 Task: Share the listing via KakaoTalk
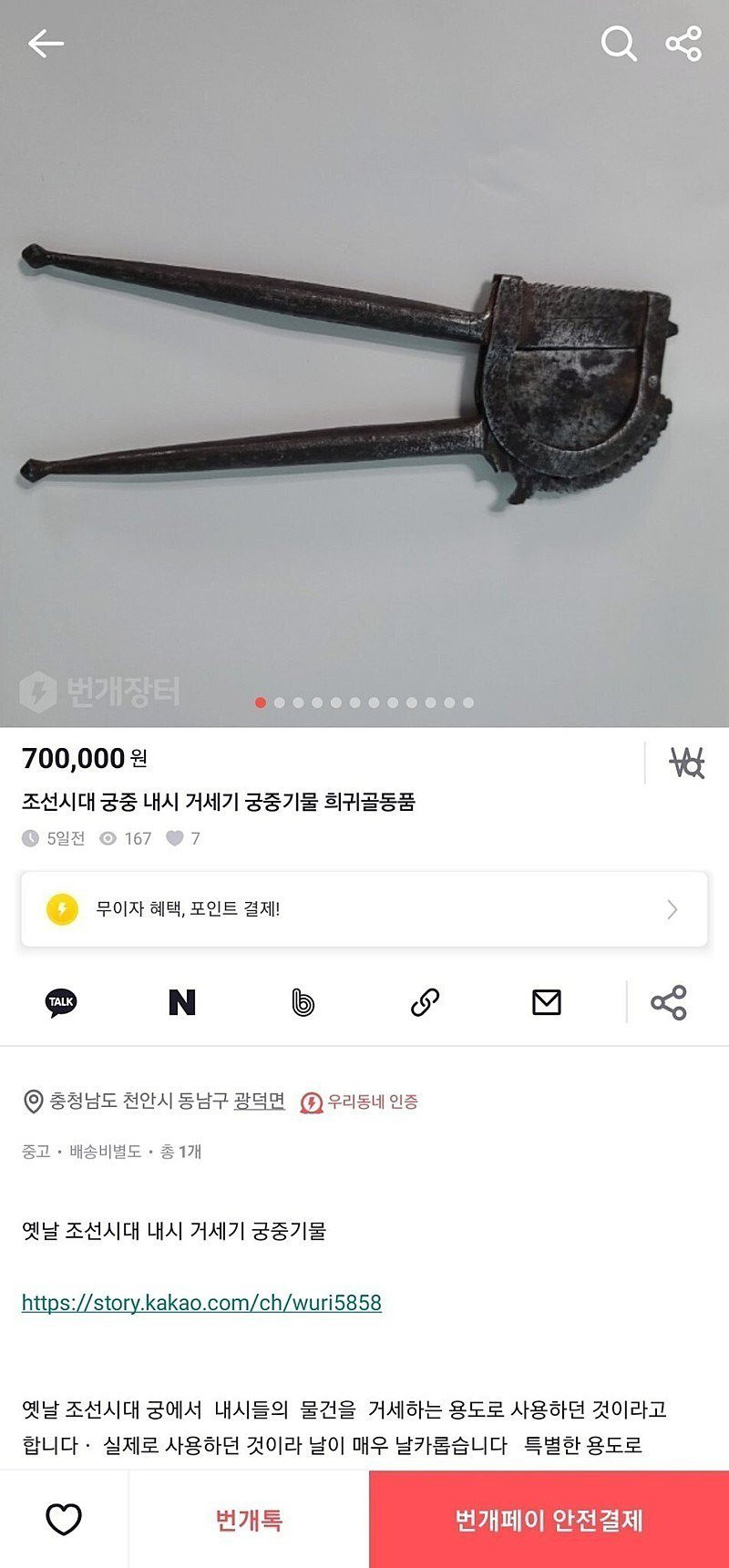click(61, 1002)
